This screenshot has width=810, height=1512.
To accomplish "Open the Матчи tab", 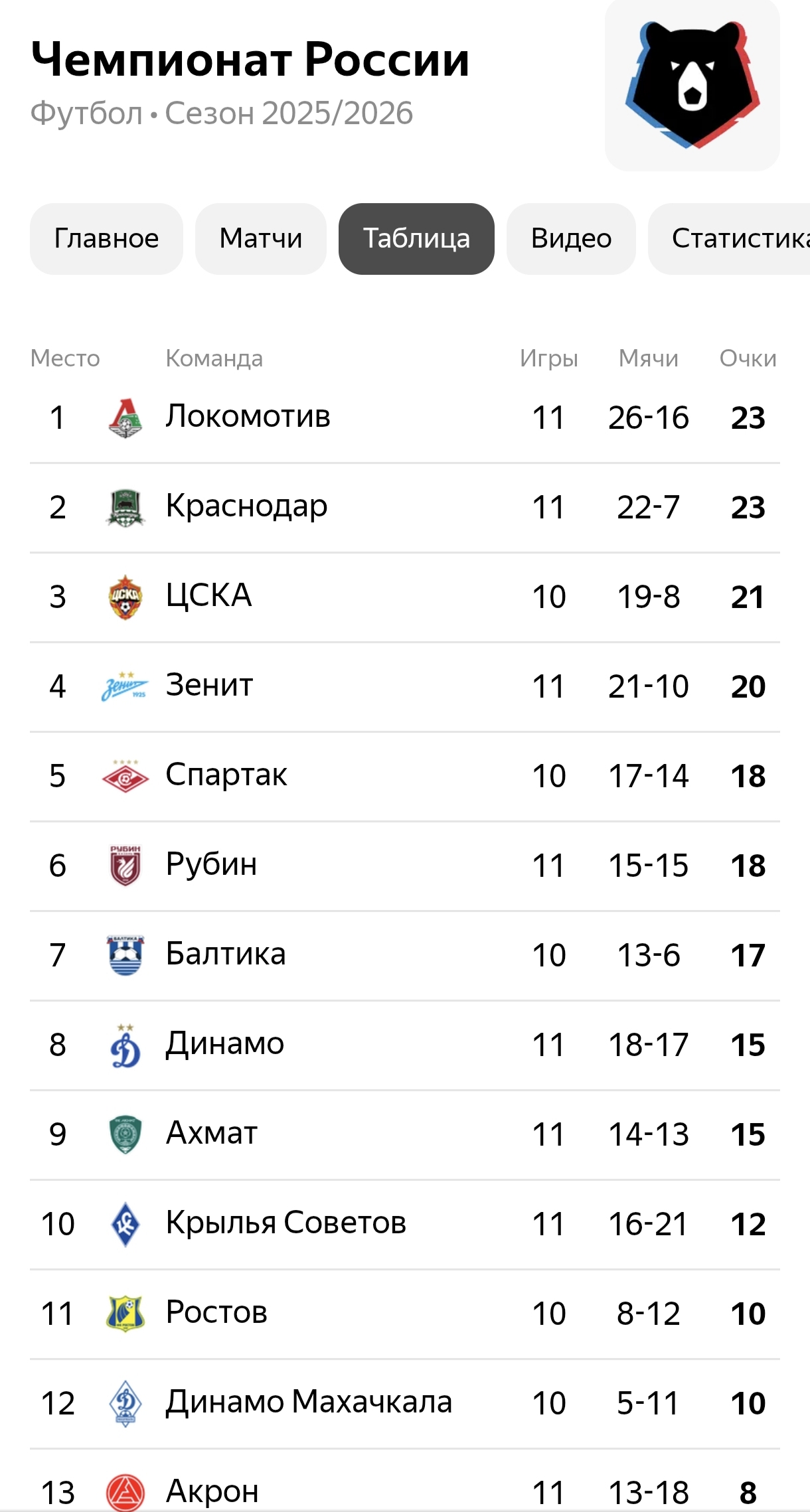I will click(x=261, y=239).
